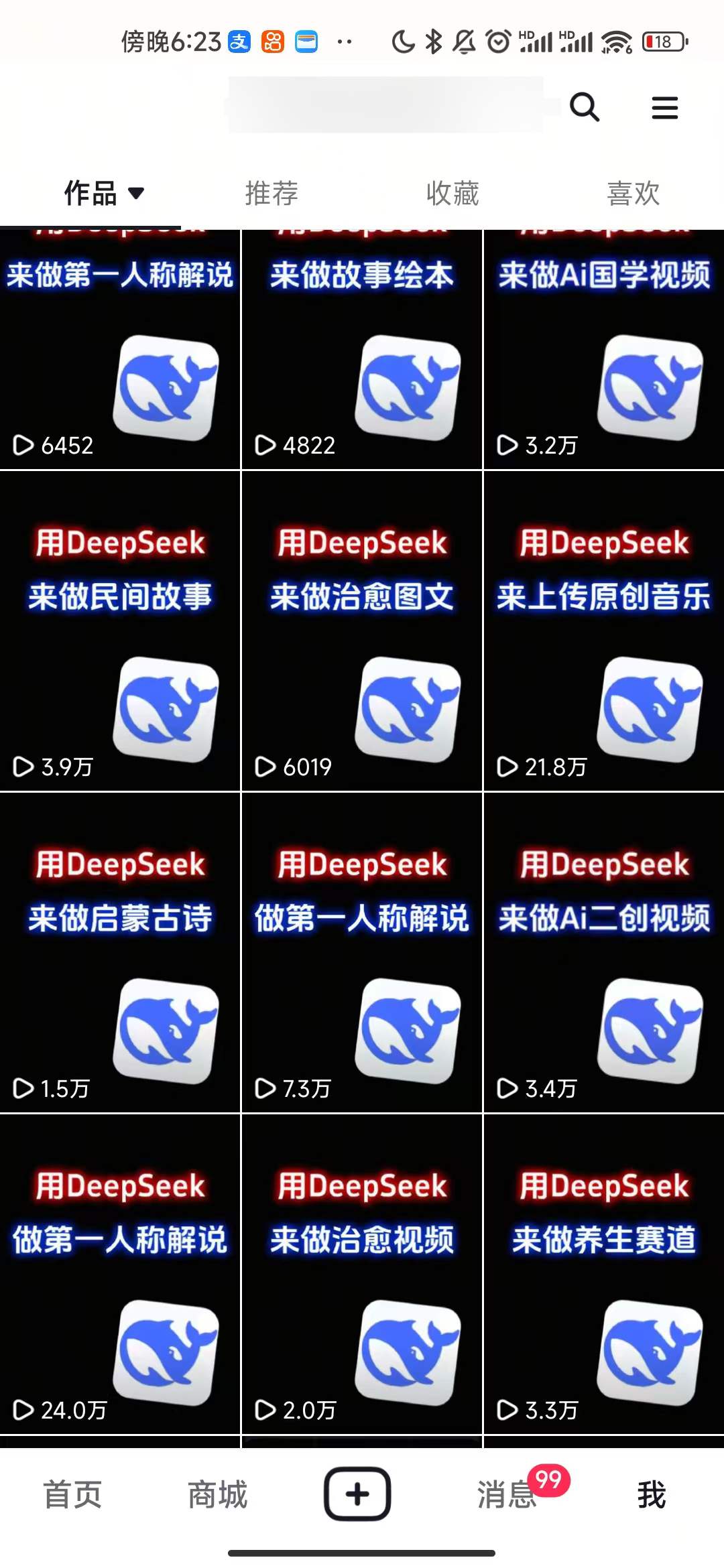Go to the 首页 home tab
The width and height of the screenshot is (724, 1568).
(x=72, y=1494)
